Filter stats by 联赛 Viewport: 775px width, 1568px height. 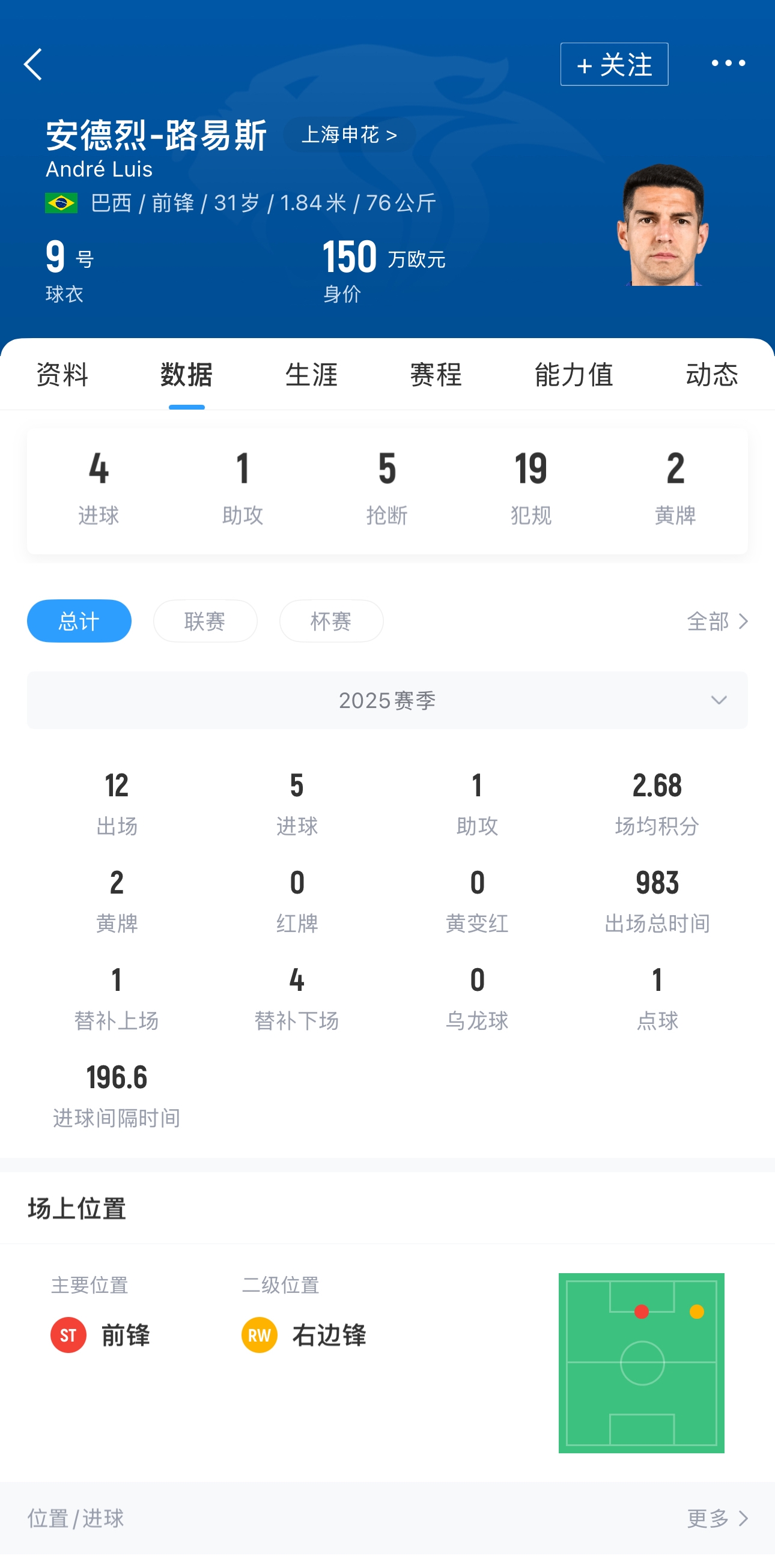(x=205, y=621)
